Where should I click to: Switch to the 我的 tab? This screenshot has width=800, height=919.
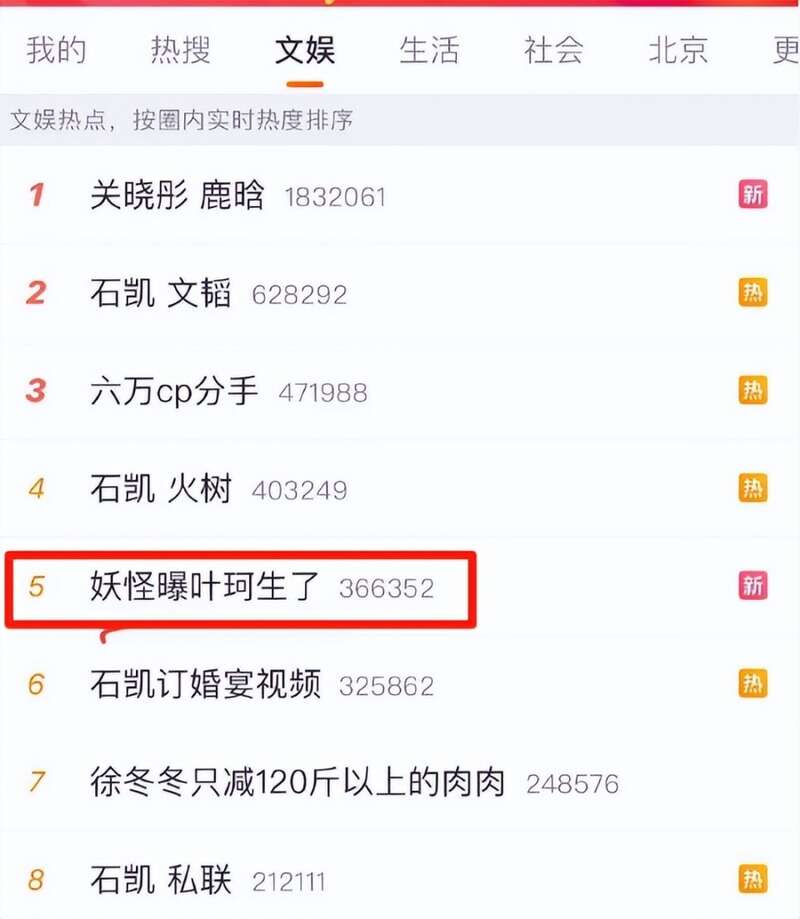coord(57,50)
